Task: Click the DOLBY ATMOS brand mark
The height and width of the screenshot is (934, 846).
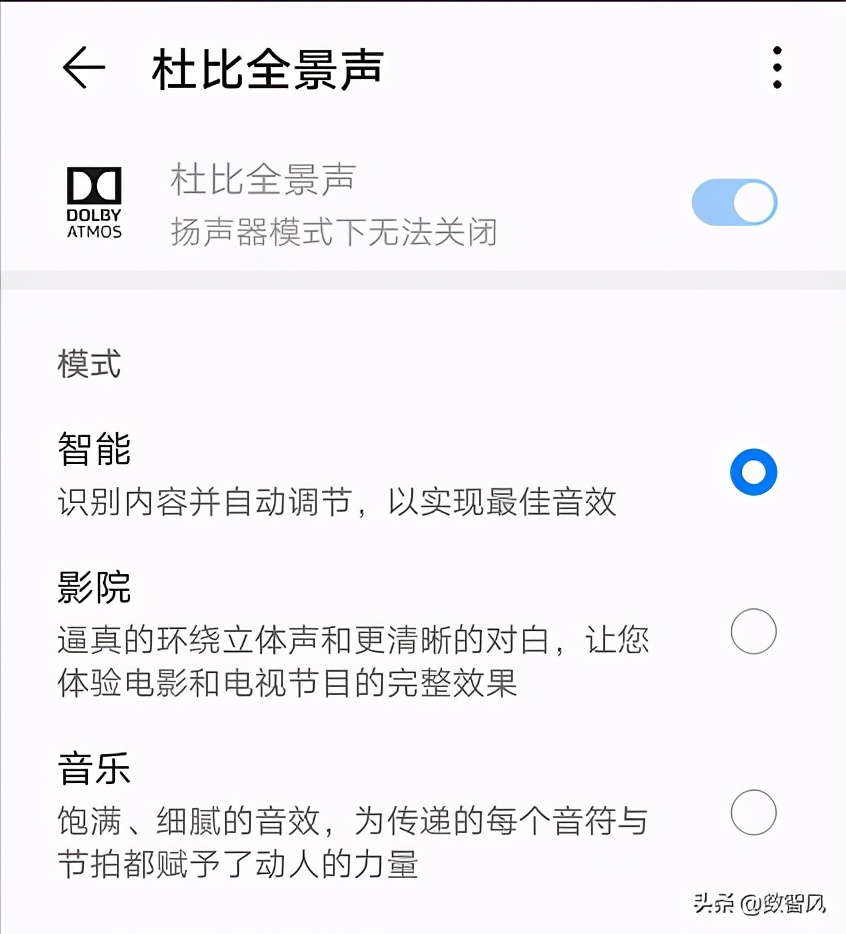Action: tap(93, 200)
